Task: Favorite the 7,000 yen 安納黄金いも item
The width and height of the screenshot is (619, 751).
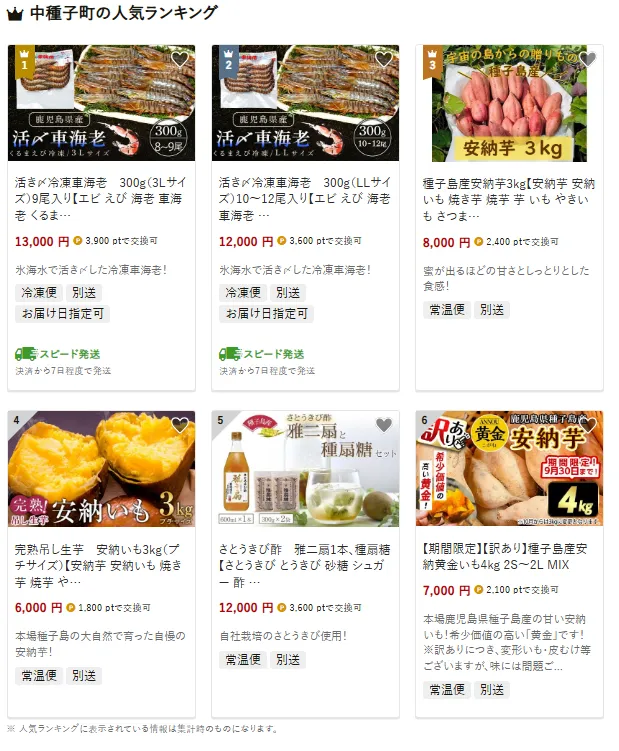Action: pos(588,426)
